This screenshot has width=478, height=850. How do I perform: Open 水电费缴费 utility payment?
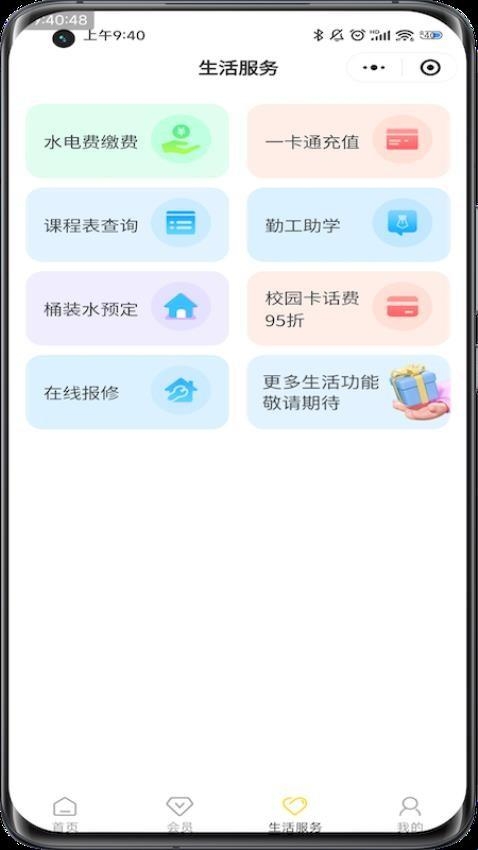click(x=127, y=141)
